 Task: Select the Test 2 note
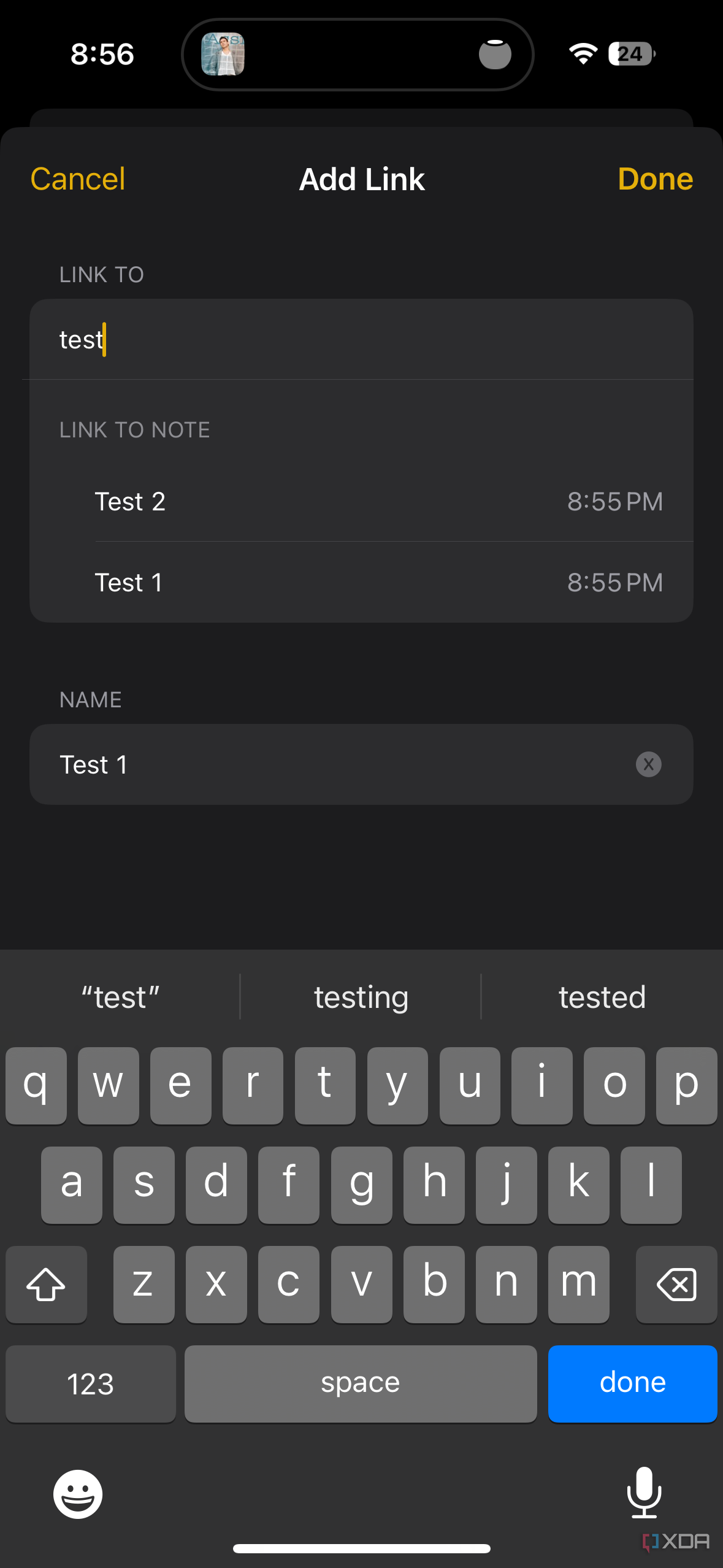361,501
